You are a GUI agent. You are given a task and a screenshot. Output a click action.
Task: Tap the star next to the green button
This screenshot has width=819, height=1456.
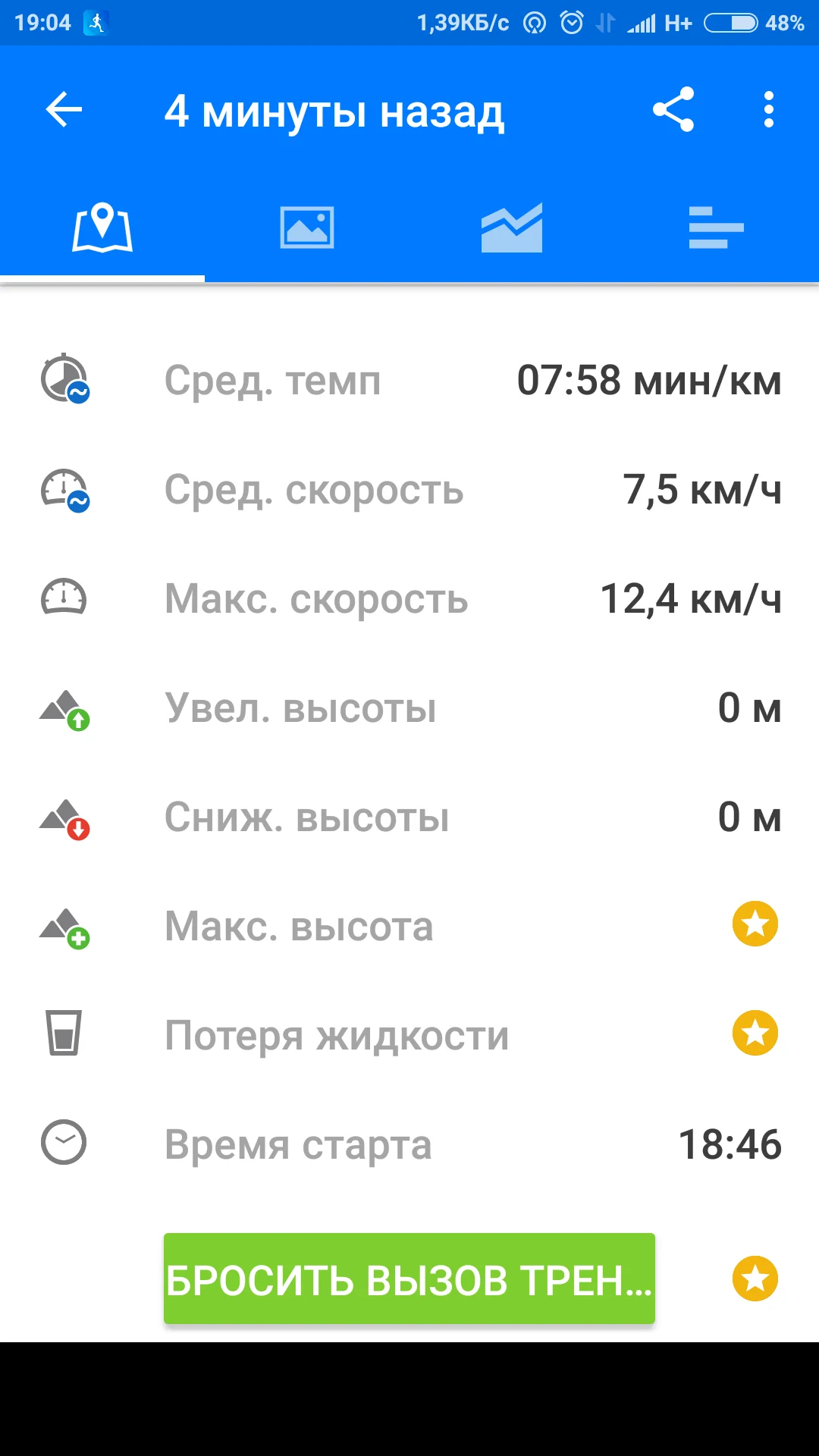755,1279
